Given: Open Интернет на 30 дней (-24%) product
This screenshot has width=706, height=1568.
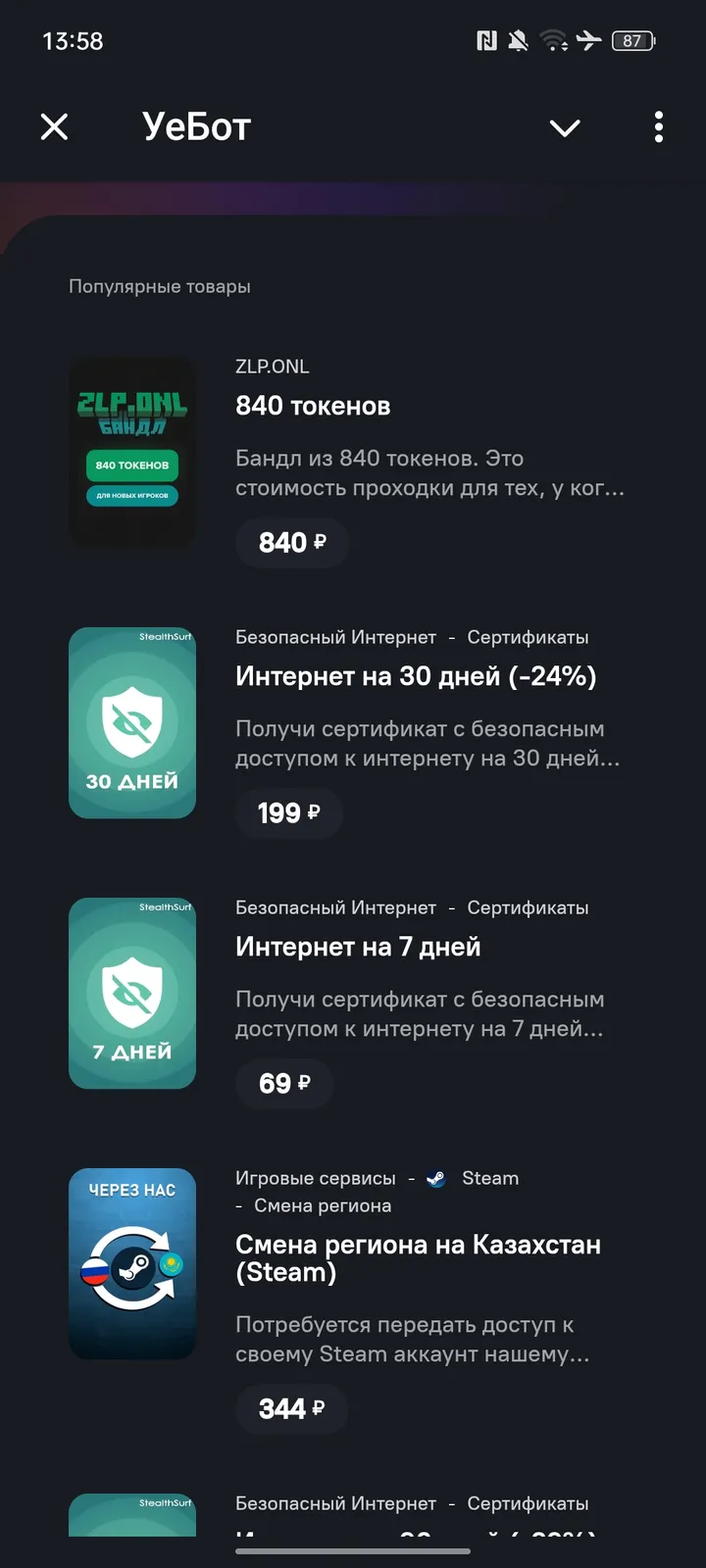Looking at the screenshot, I should [x=416, y=676].
